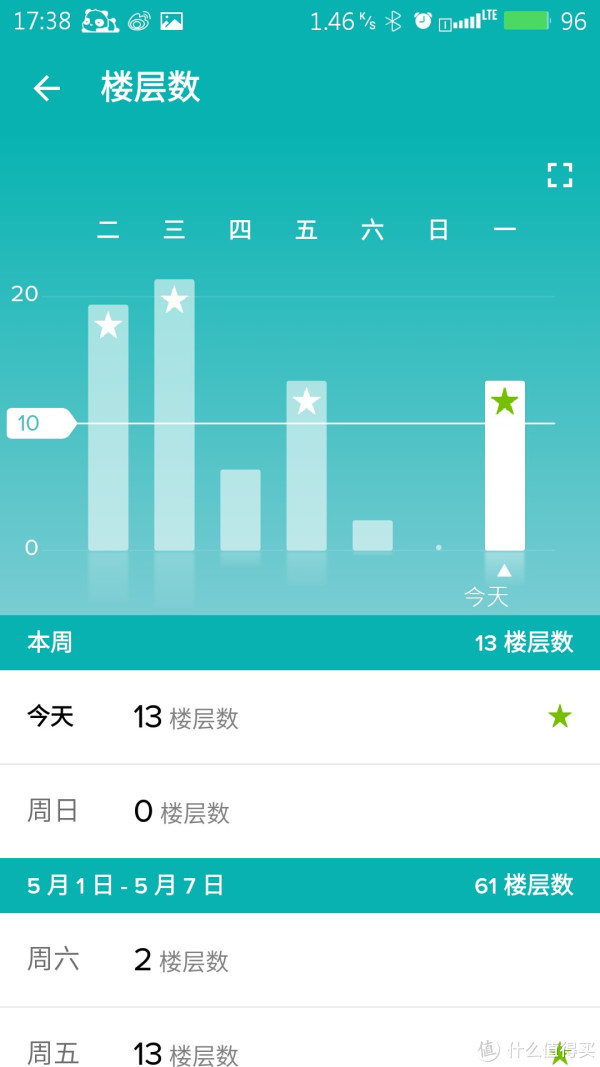Expand the floors chart to fullscreen
The image size is (600, 1067).
(560, 175)
